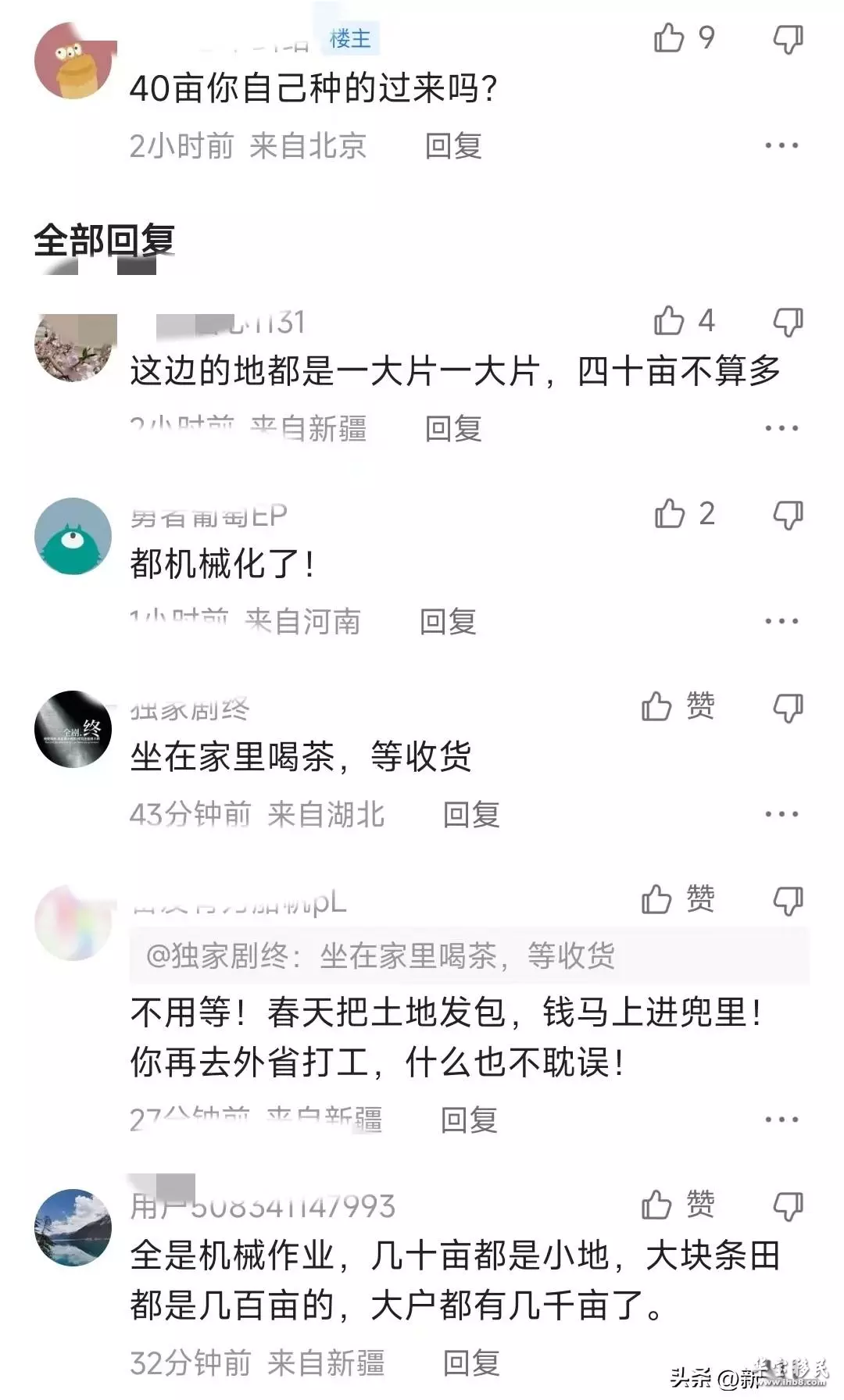This screenshot has height=1400, width=844.
Task: Reply to the comment '不用等!春天把土地发包'
Action: pyautogui.click(x=469, y=1120)
